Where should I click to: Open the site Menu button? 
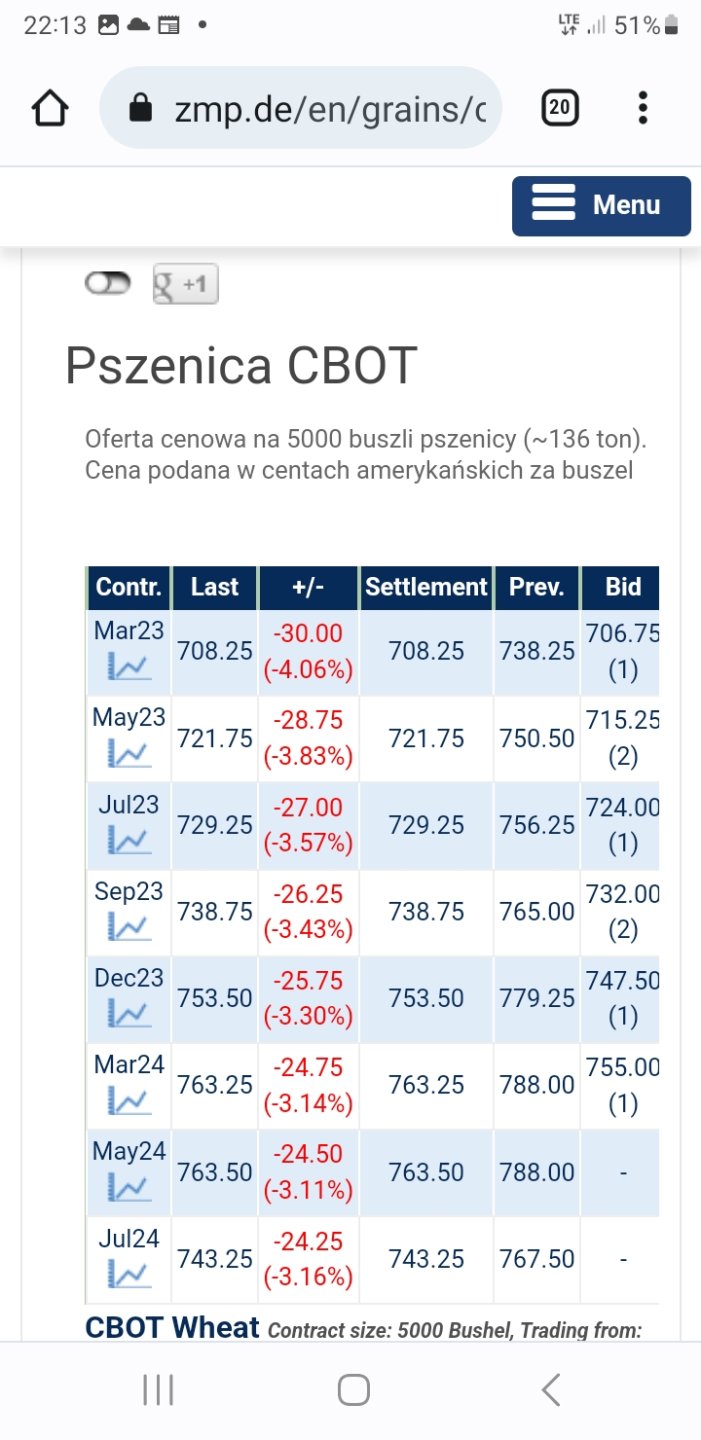601,206
